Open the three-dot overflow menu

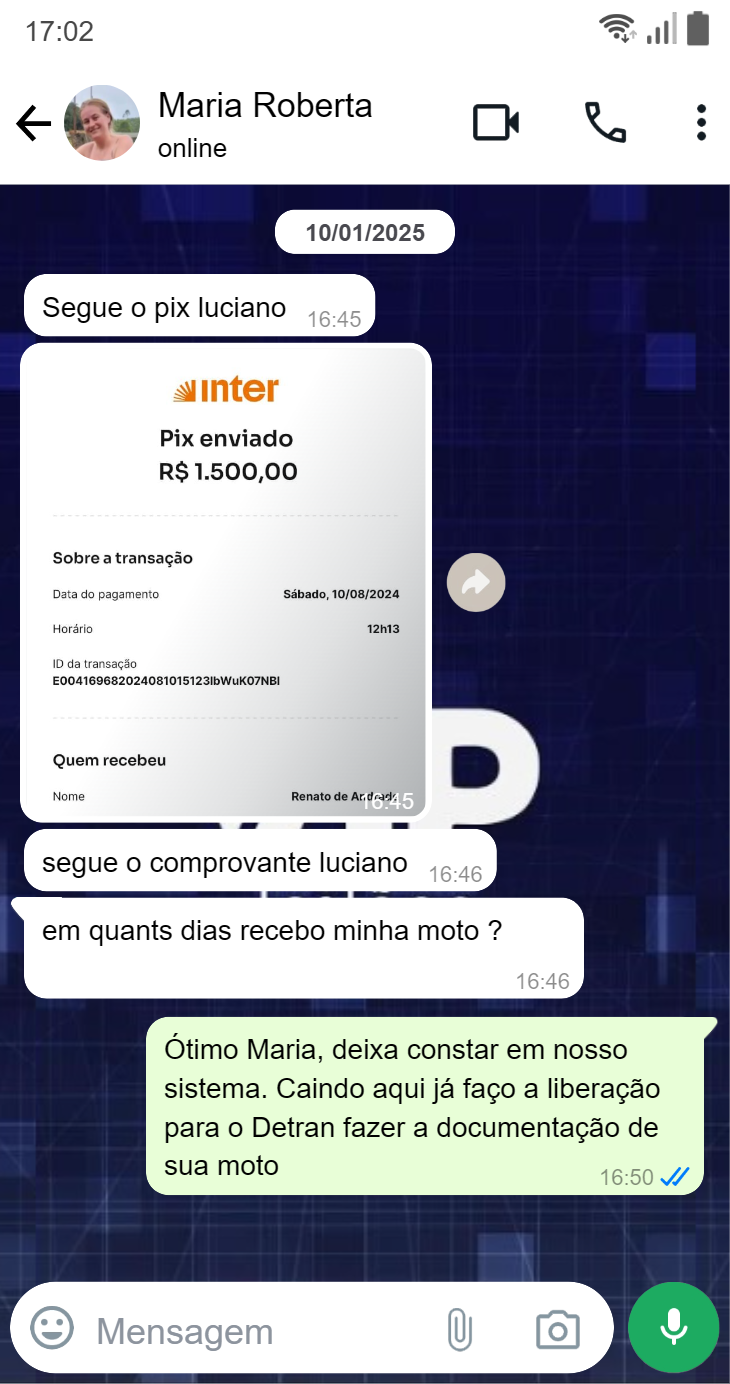point(701,123)
